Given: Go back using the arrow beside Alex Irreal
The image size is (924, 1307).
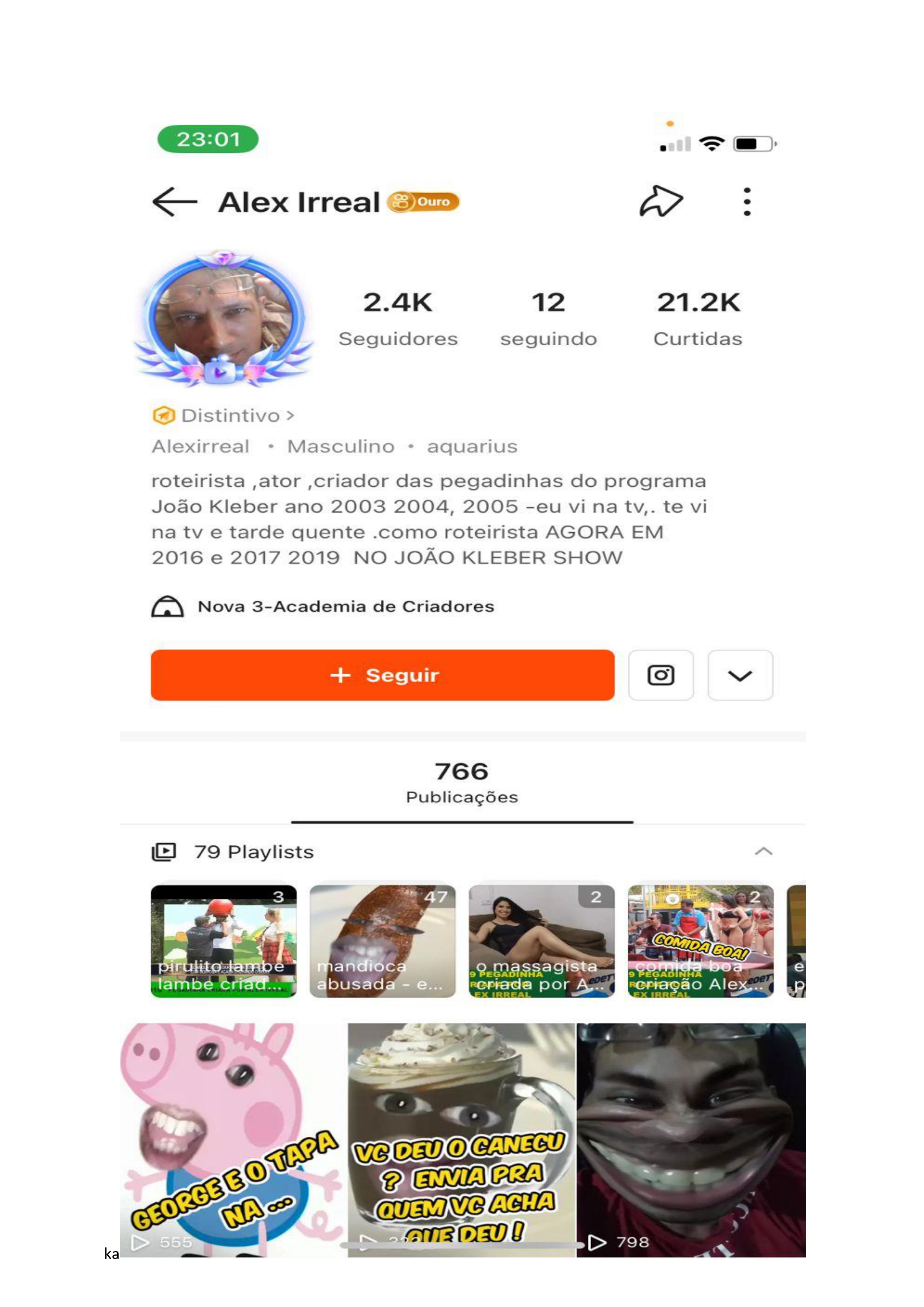Looking at the screenshot, I should tap(175, 202).
